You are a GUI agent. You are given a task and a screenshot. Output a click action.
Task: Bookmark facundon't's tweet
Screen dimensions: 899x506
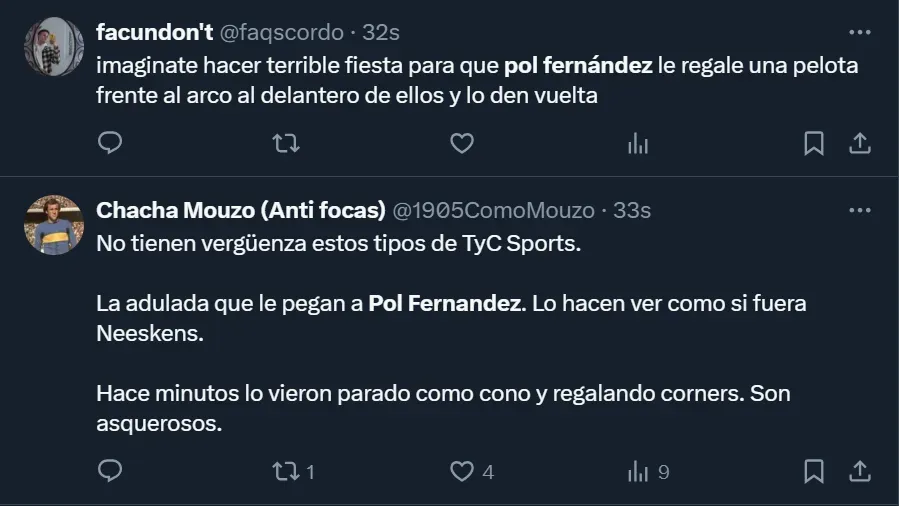coord(814,144)
